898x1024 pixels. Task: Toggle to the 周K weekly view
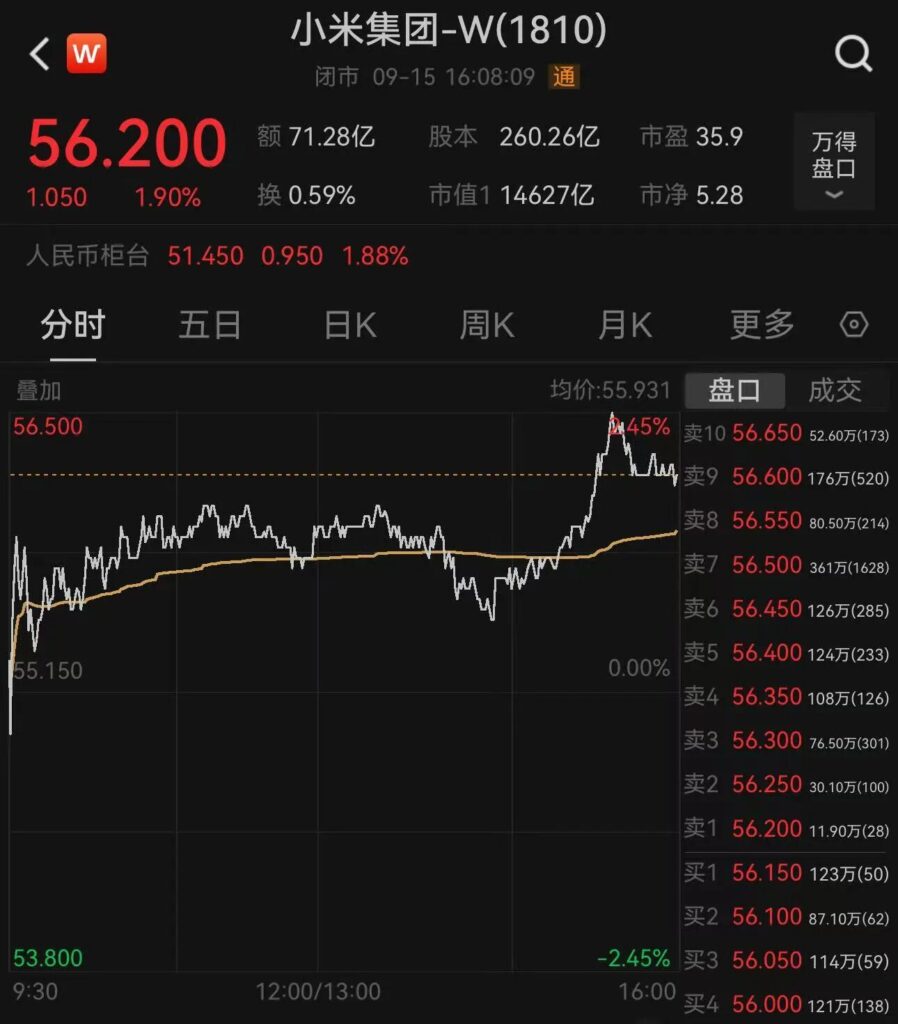pyautogui.click(x=486, y=324)
